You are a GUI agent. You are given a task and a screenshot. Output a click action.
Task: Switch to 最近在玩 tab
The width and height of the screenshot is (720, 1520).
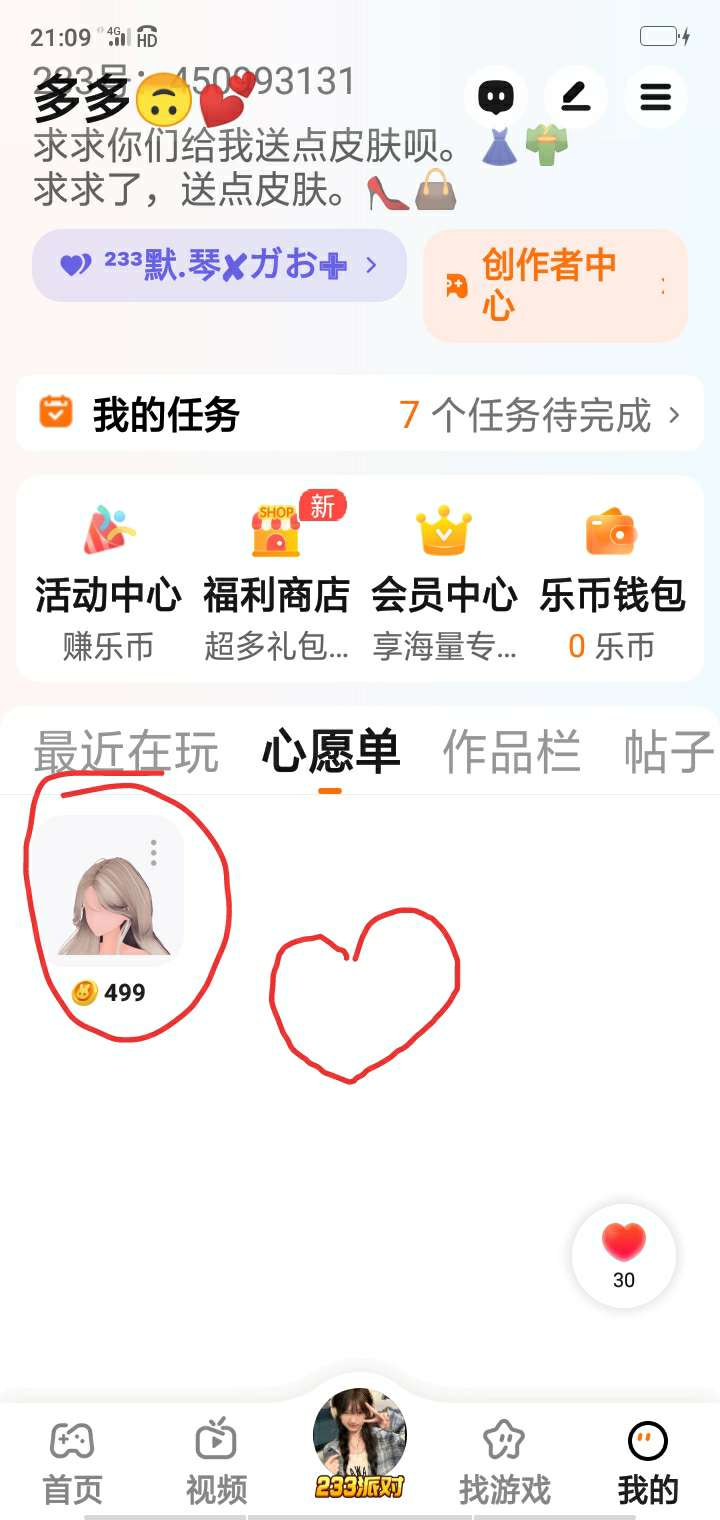click(x=126, y=752)
